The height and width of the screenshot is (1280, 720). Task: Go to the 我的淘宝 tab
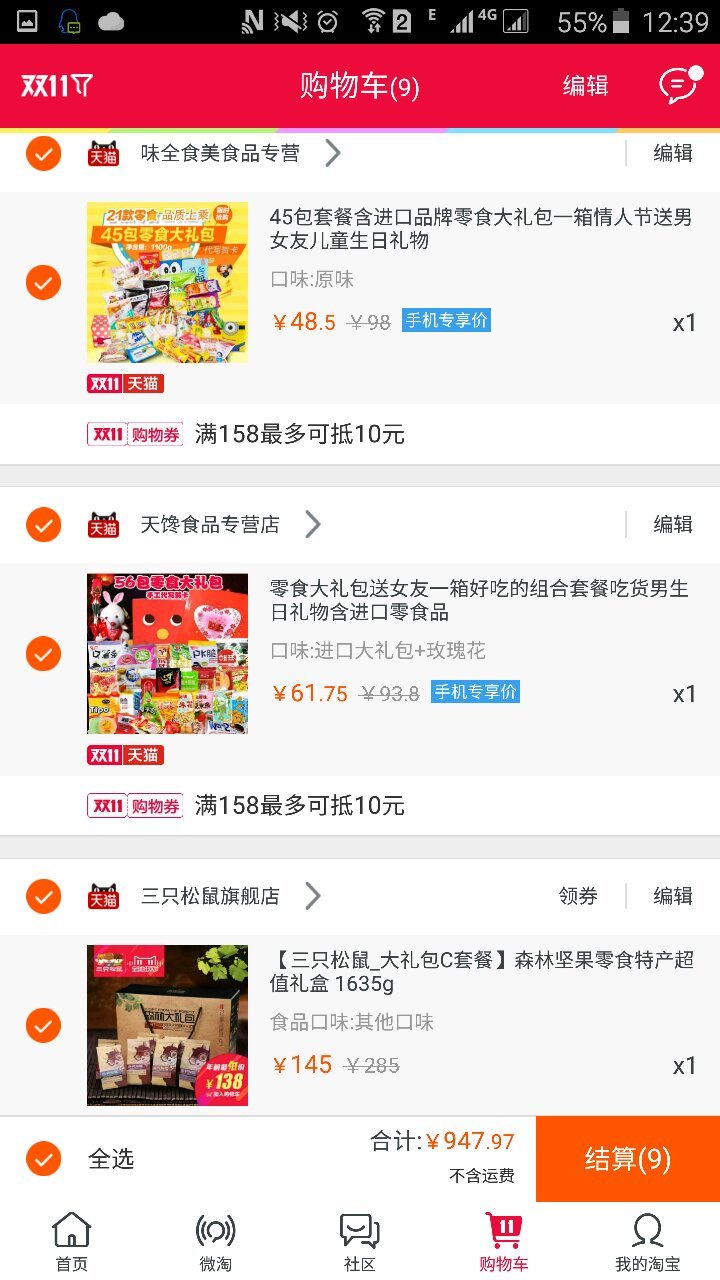pyautogui.click(x=647, y=1241)
